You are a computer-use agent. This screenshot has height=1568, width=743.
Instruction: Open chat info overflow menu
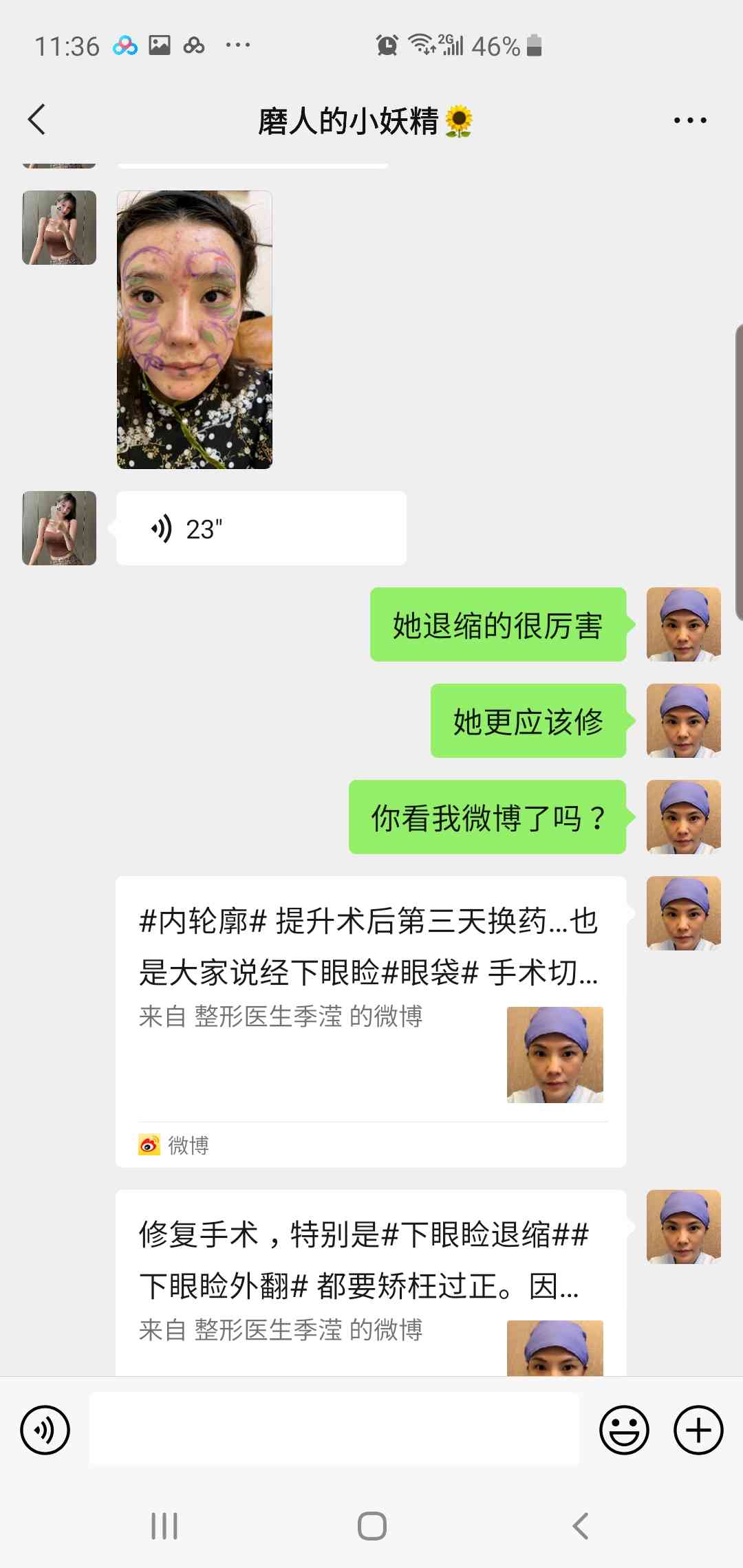coord(689,120)
